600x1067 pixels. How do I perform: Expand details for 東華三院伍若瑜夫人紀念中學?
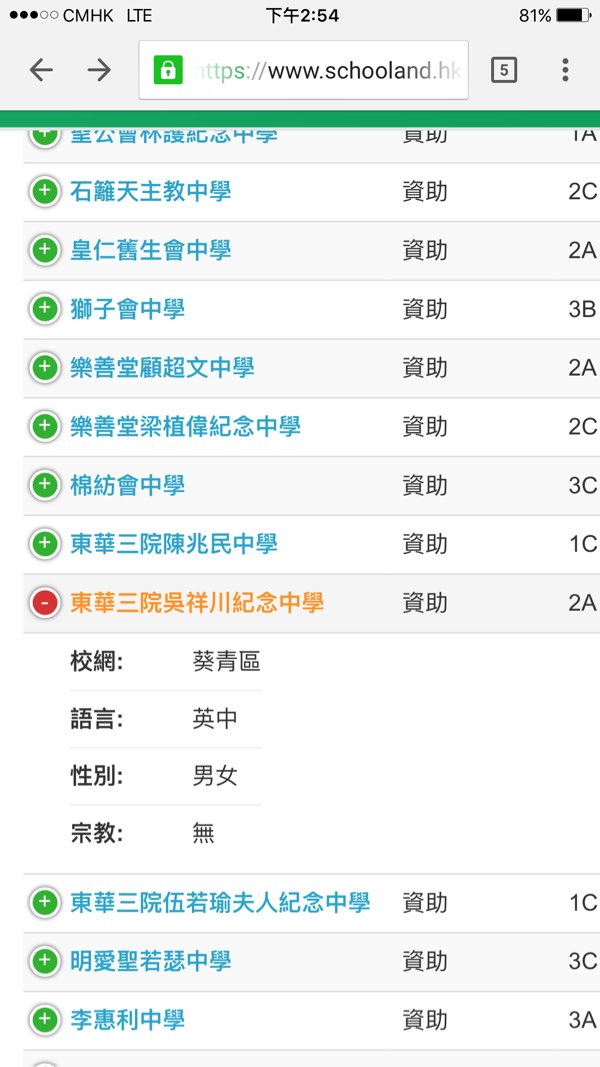tap(44, 903)
